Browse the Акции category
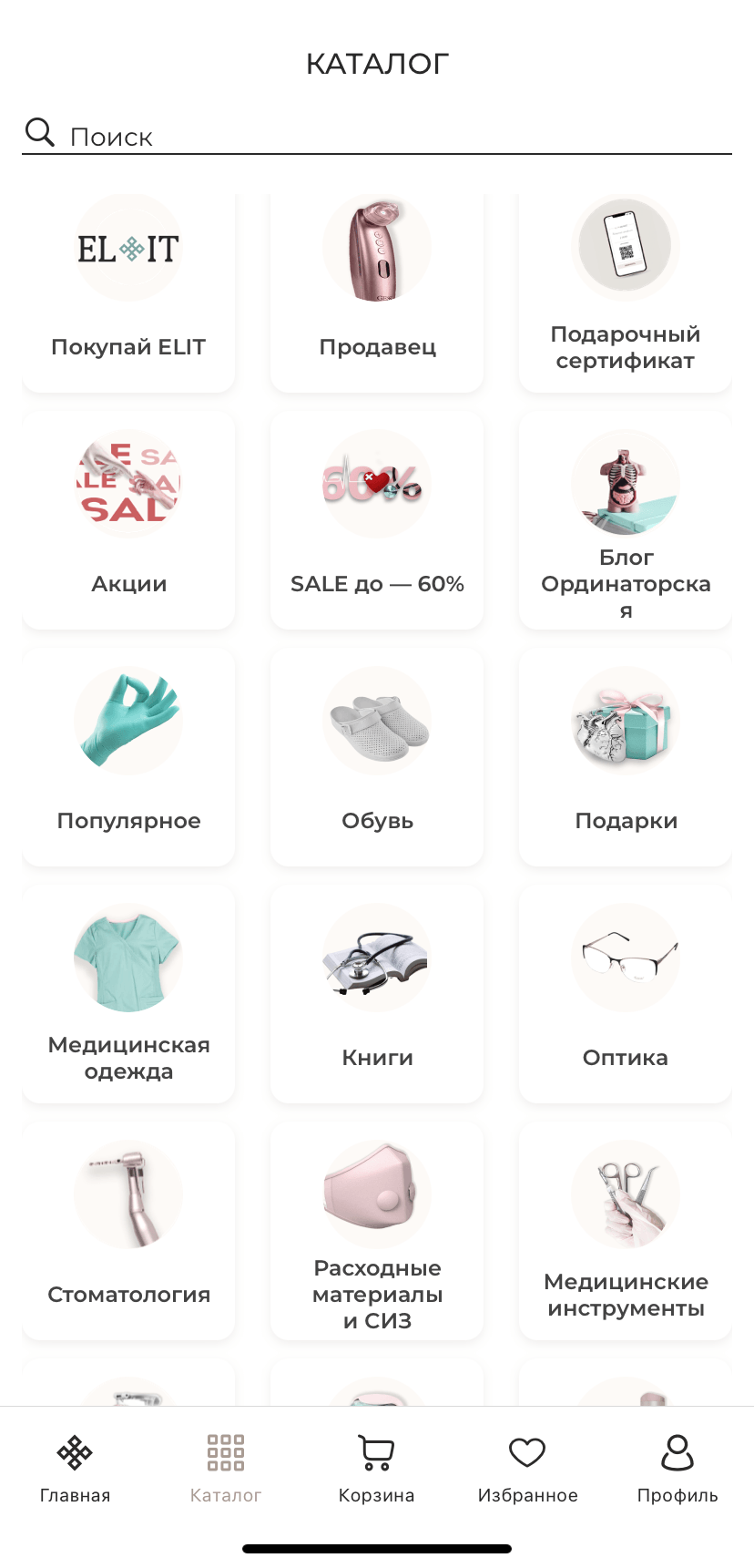Screen dimensions: 754x1568 pos(128,519)
